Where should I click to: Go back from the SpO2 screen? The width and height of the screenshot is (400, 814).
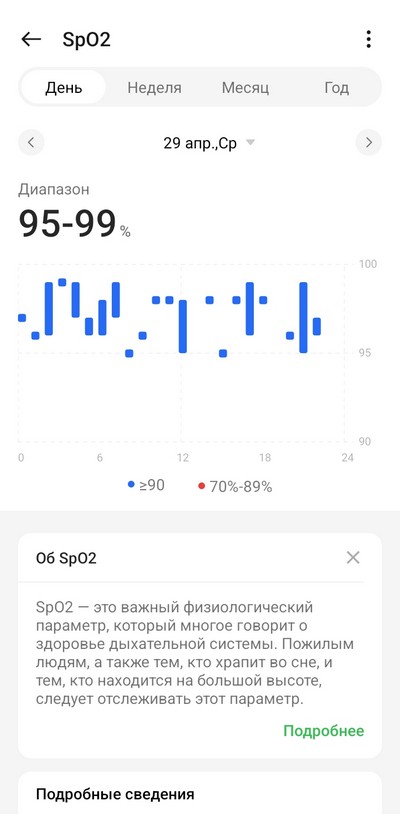[x=31, y=39]
